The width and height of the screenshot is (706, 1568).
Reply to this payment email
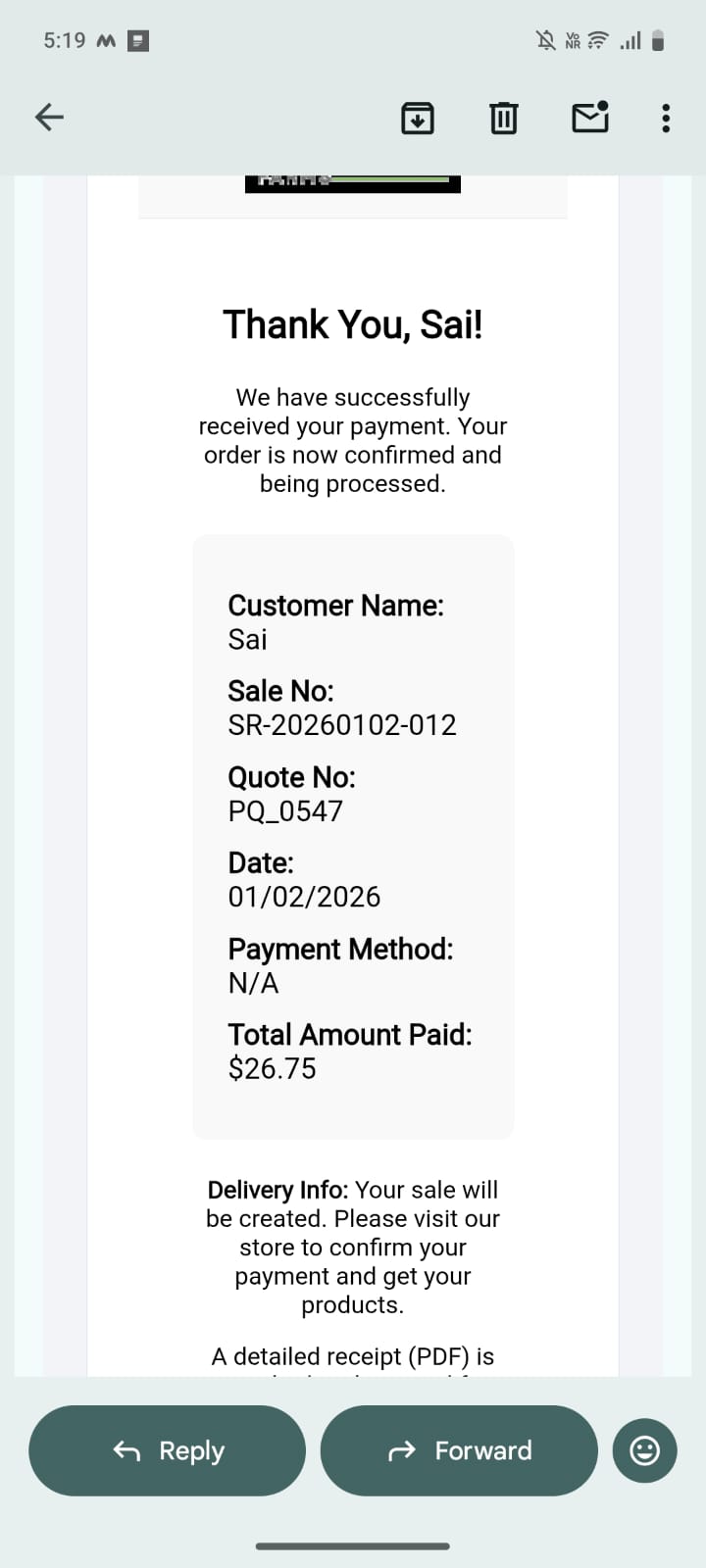pos(168,1450)
